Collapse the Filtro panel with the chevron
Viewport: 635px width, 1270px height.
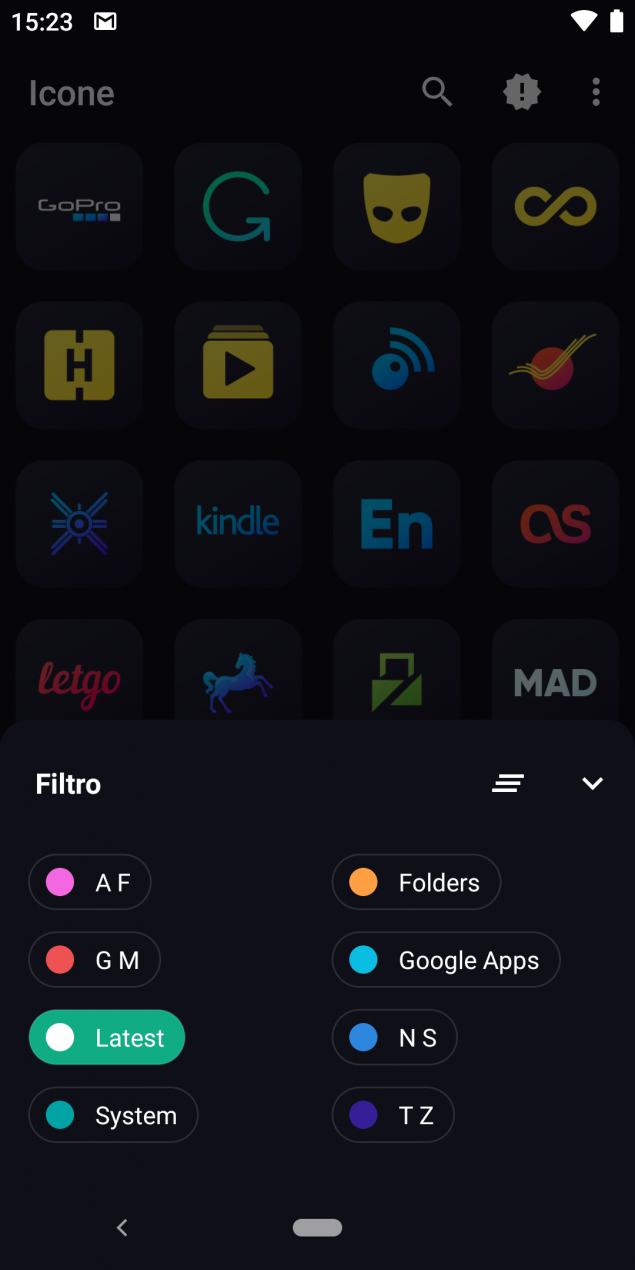pyautogui.click(x=592, y=784)
